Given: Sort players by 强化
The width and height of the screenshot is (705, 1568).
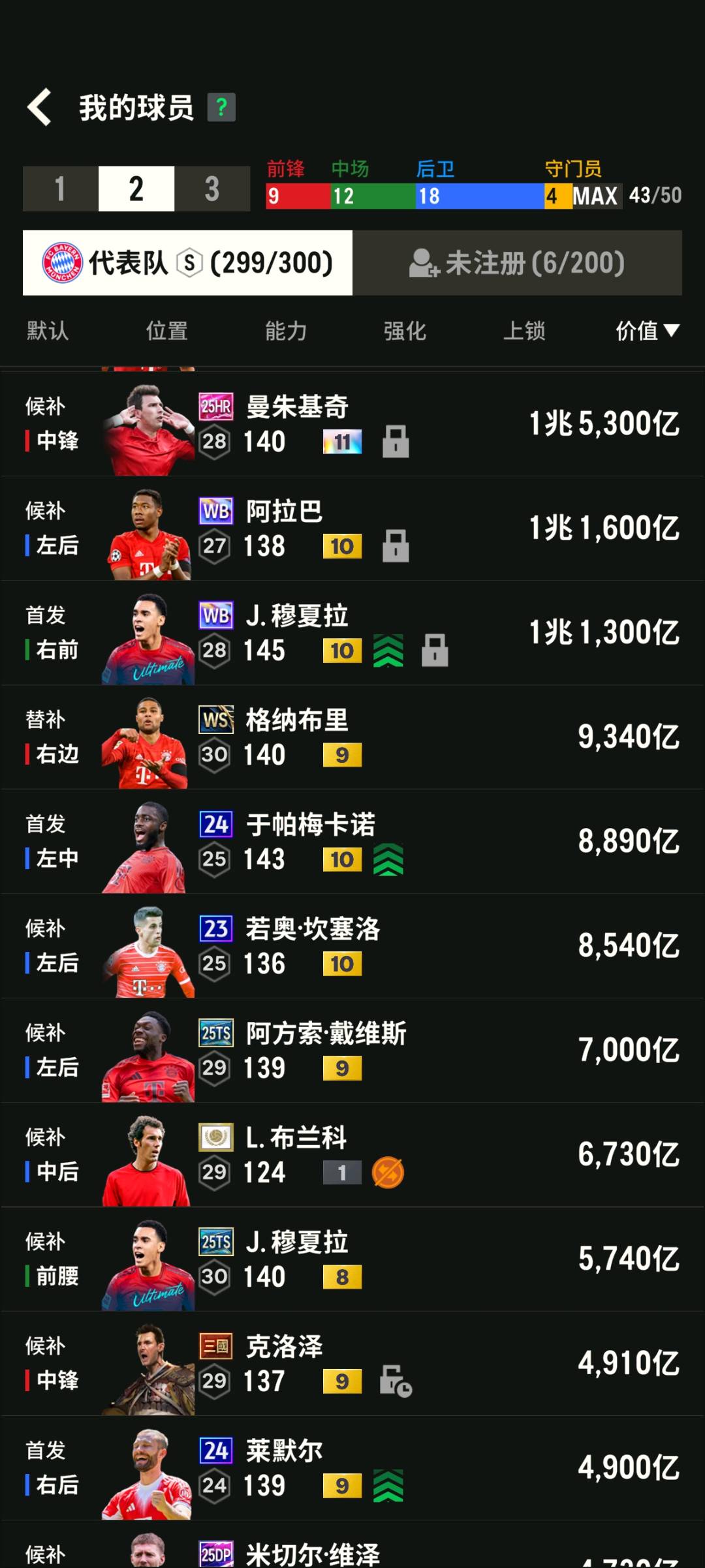Looking at the screenshot, I should [405, 331].
